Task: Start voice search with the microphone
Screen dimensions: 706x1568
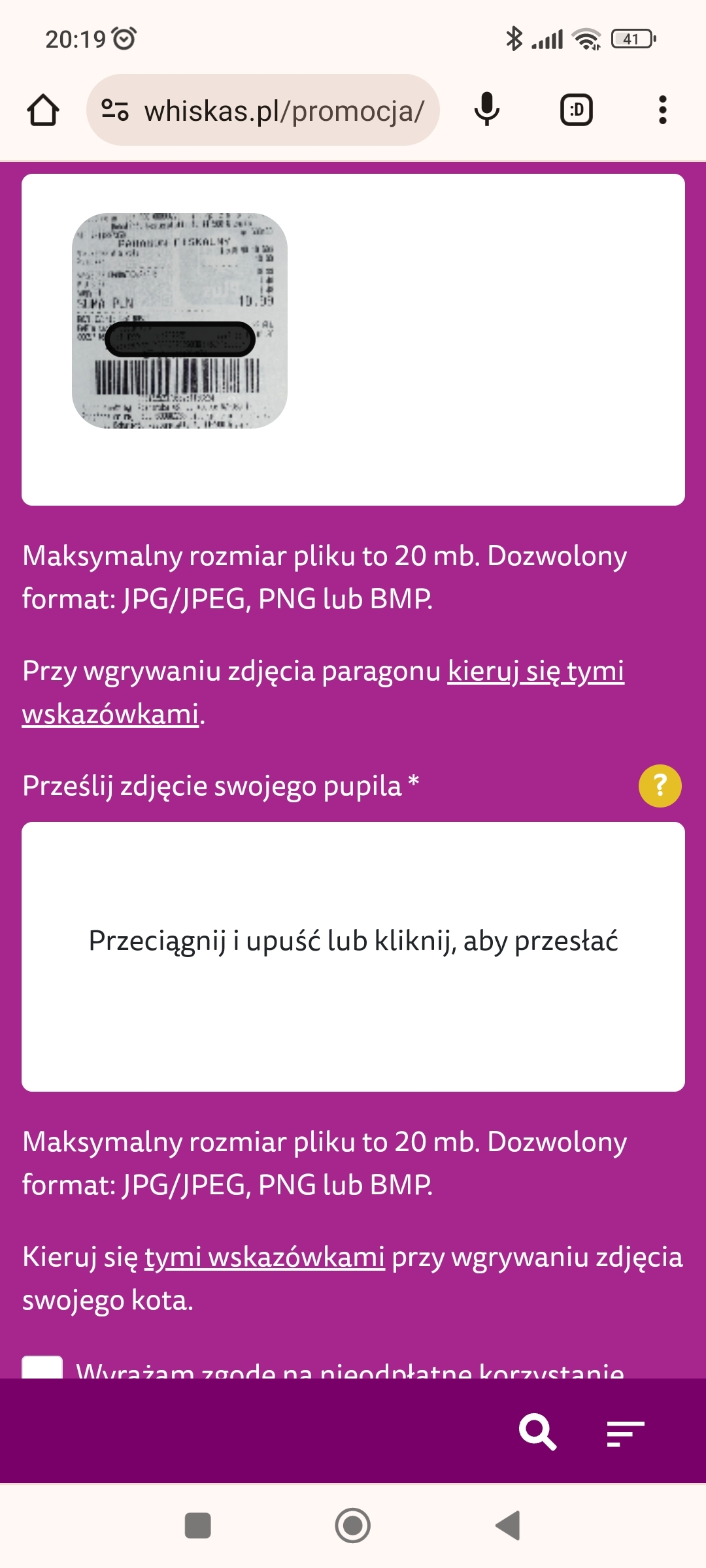Action: 486,110
